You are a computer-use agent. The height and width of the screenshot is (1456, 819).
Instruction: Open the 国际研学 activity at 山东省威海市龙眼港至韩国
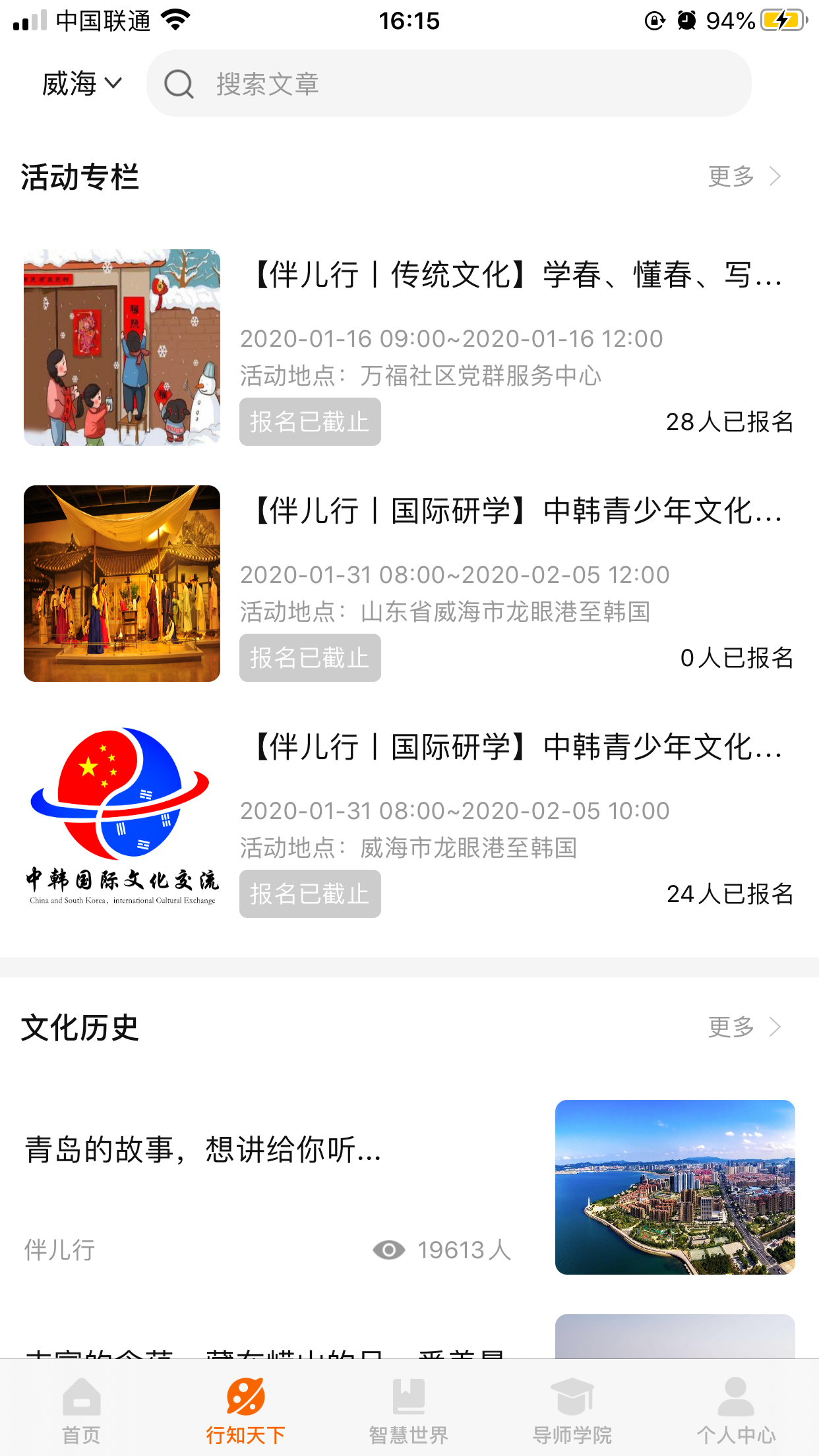[517, 511]
